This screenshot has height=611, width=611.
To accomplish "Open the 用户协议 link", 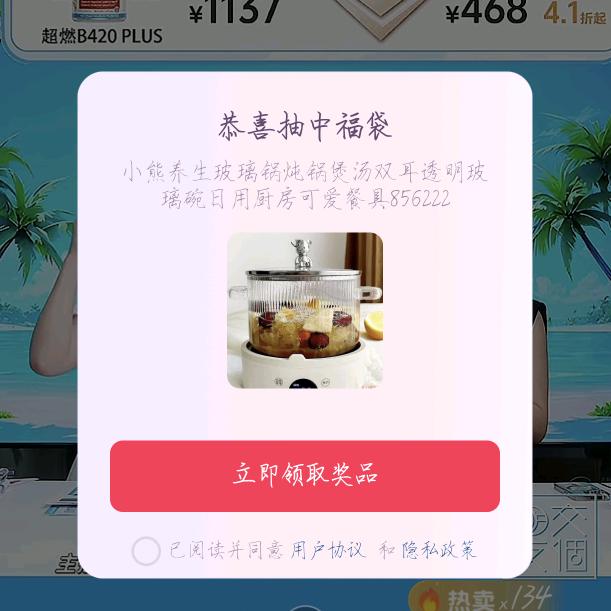I will (x=328, y=551).
